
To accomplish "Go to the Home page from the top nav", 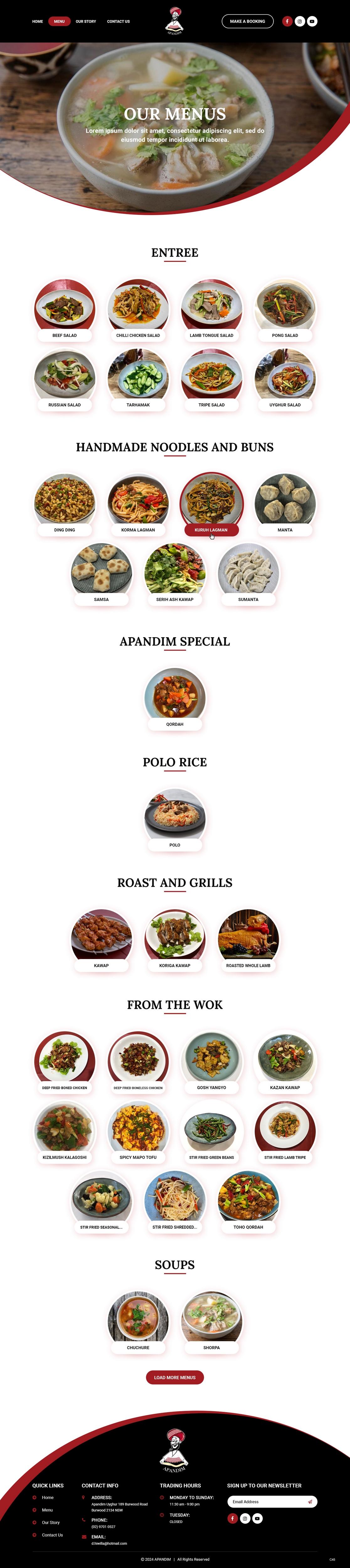I will 38,21.
